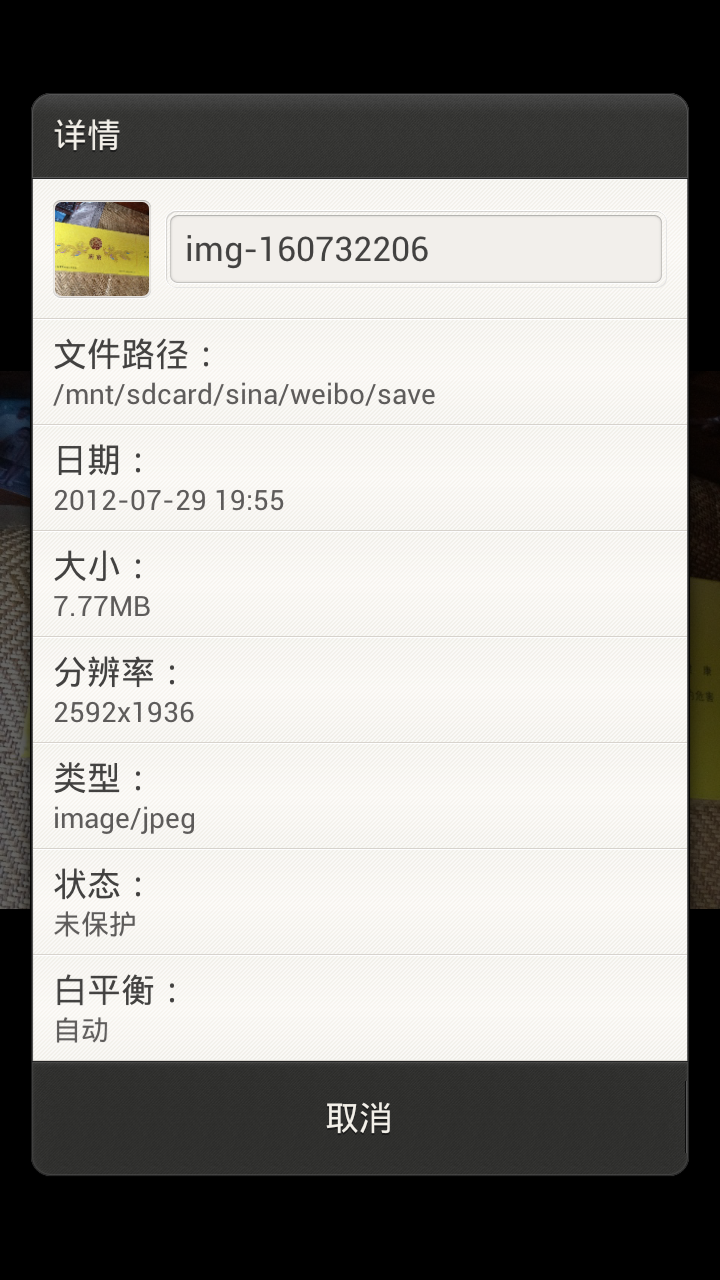Select the 白平衡 white balance label

[x=109, y=992]
